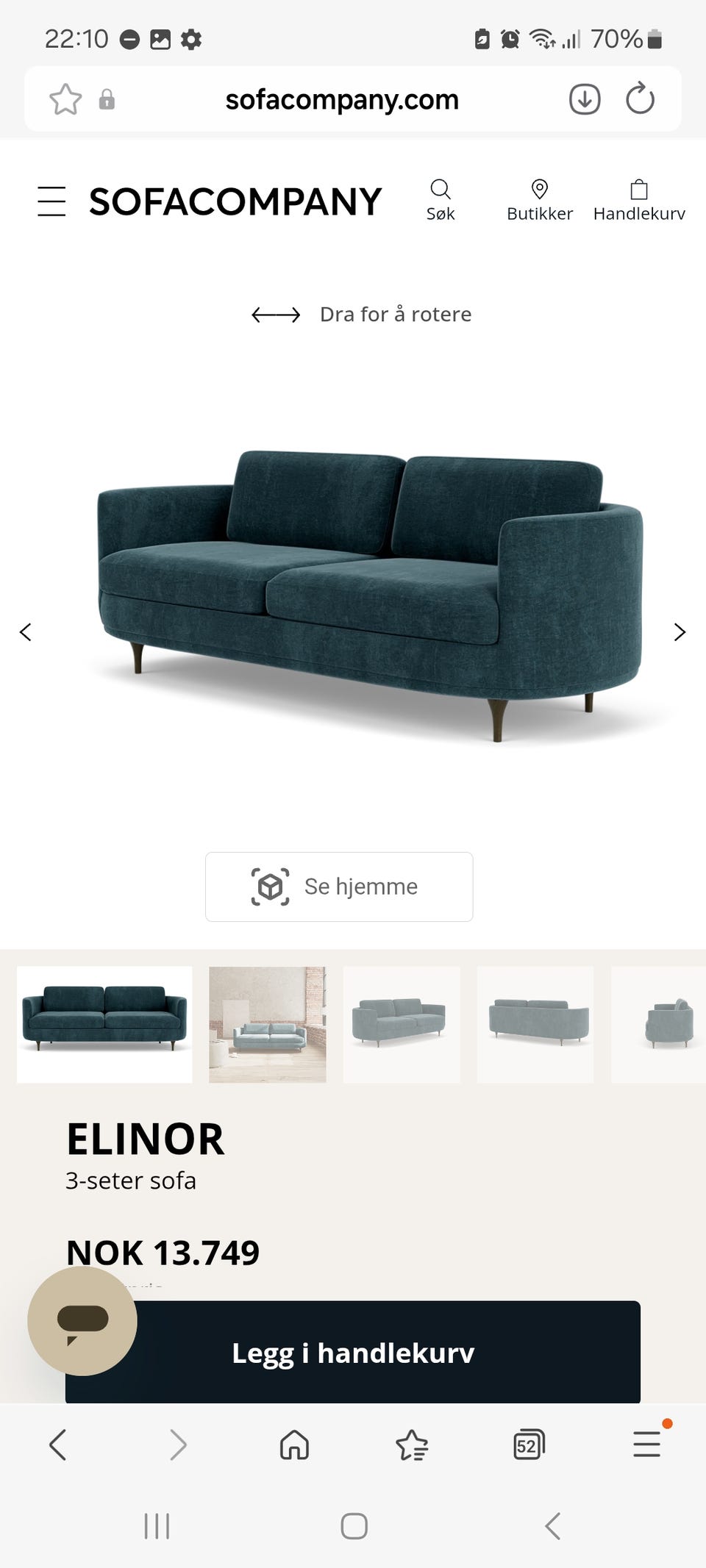Open the 'Se hjemme' AR view cube icon
The image size is (706, 1568).
coord(271,886)
